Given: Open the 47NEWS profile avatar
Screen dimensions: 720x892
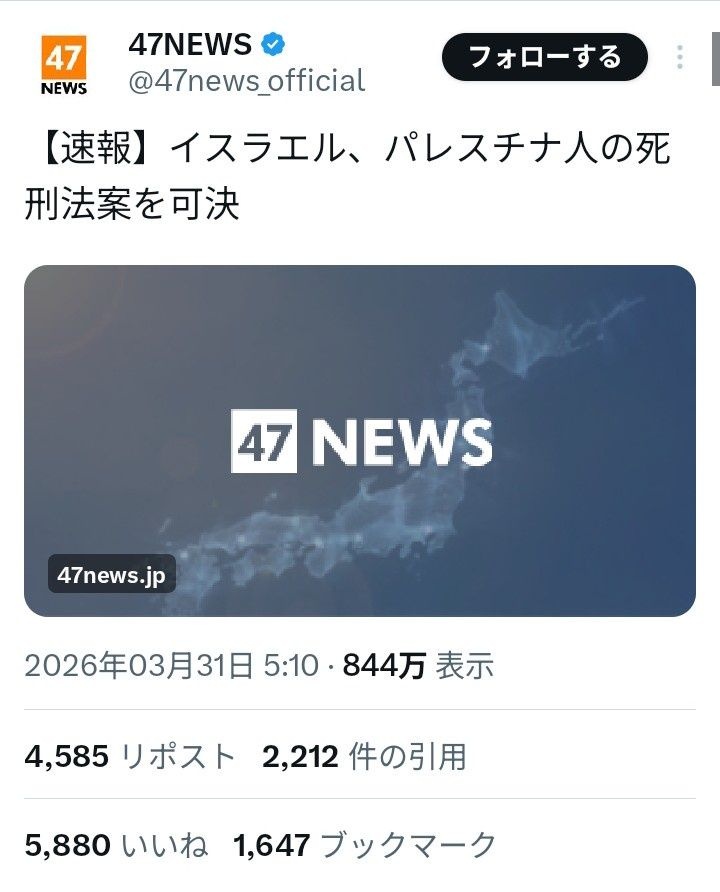Looking at the screenshot, I should pyautogui.click(x=64, y=65).
